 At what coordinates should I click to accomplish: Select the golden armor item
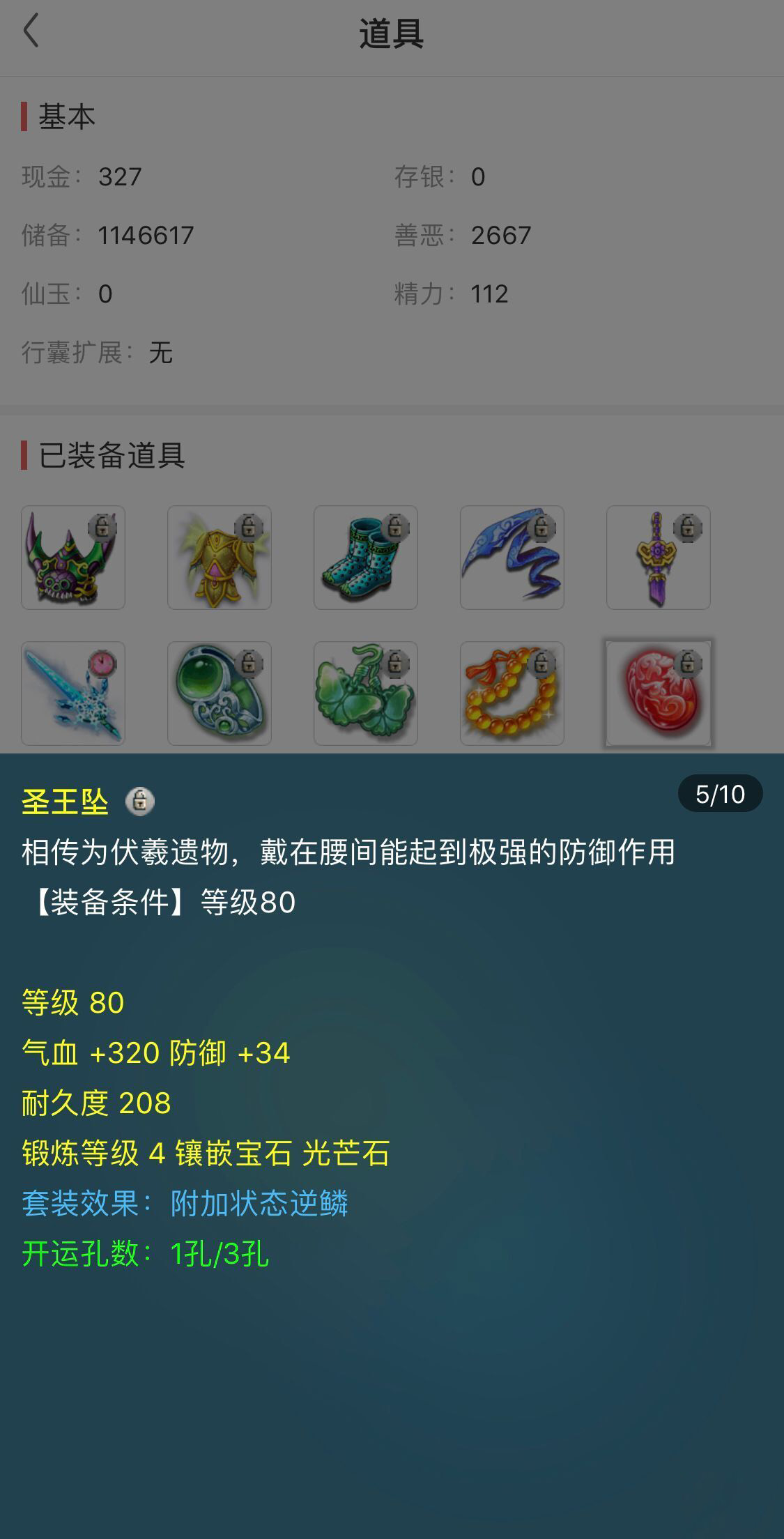point(220,558)
